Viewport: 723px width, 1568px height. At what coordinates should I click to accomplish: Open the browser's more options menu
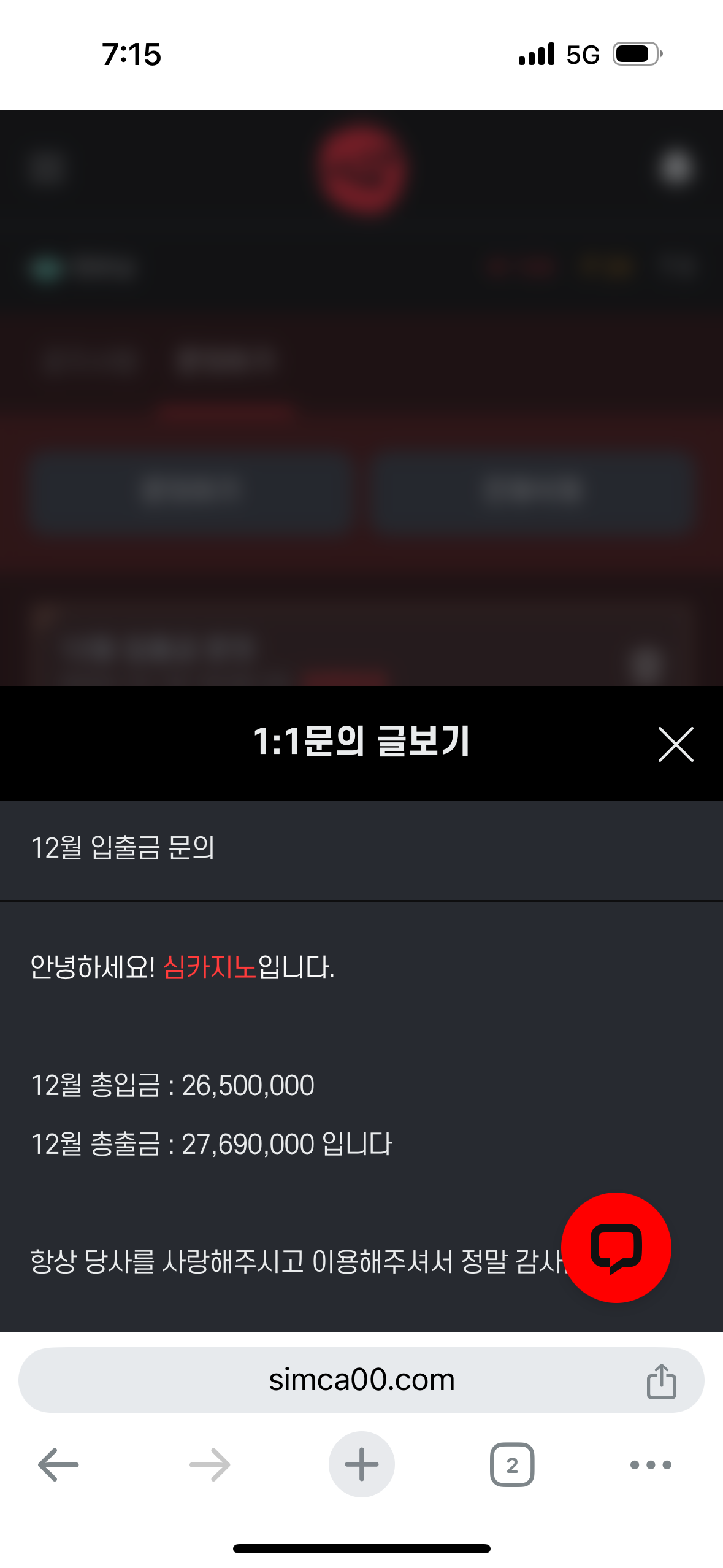651,1465
